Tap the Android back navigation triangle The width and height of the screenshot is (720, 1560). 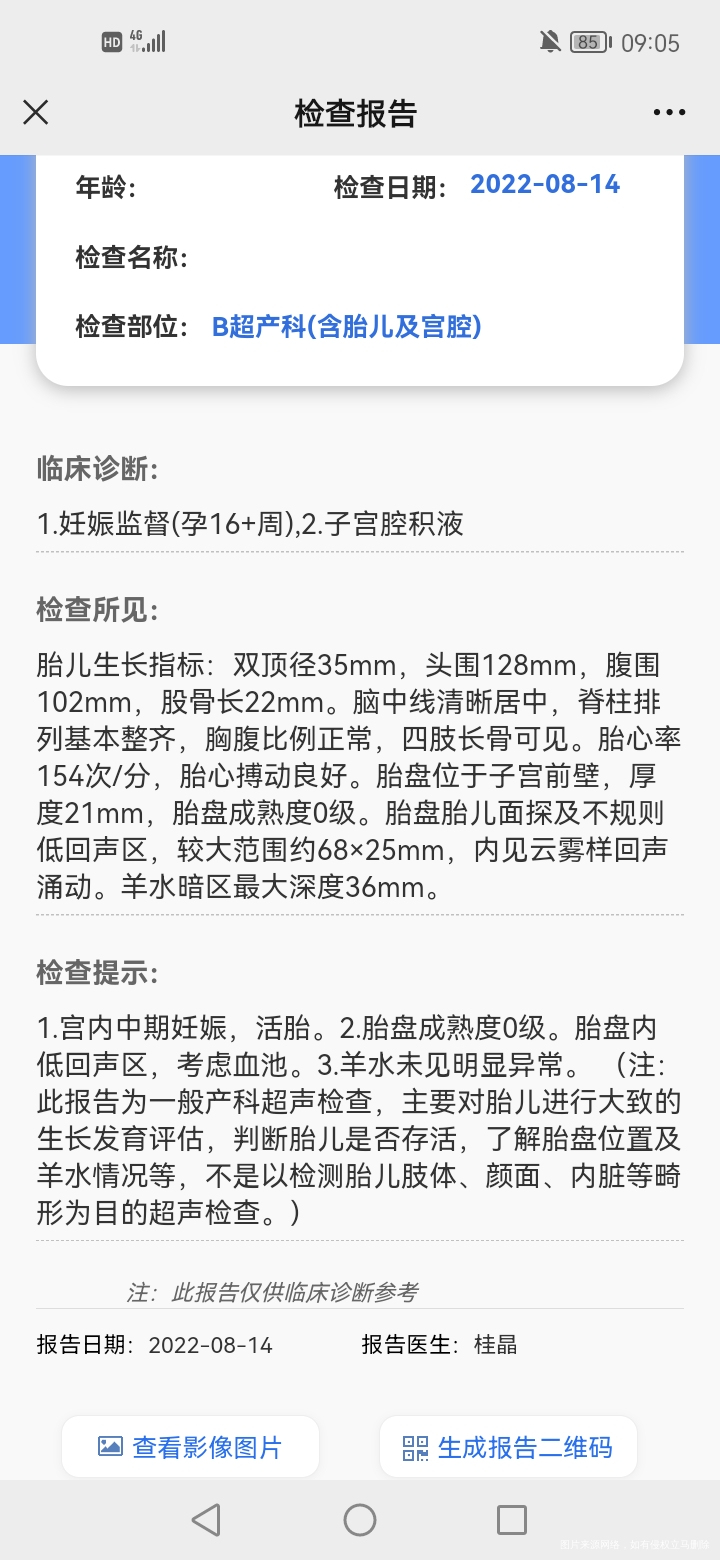click(207, 1519)
